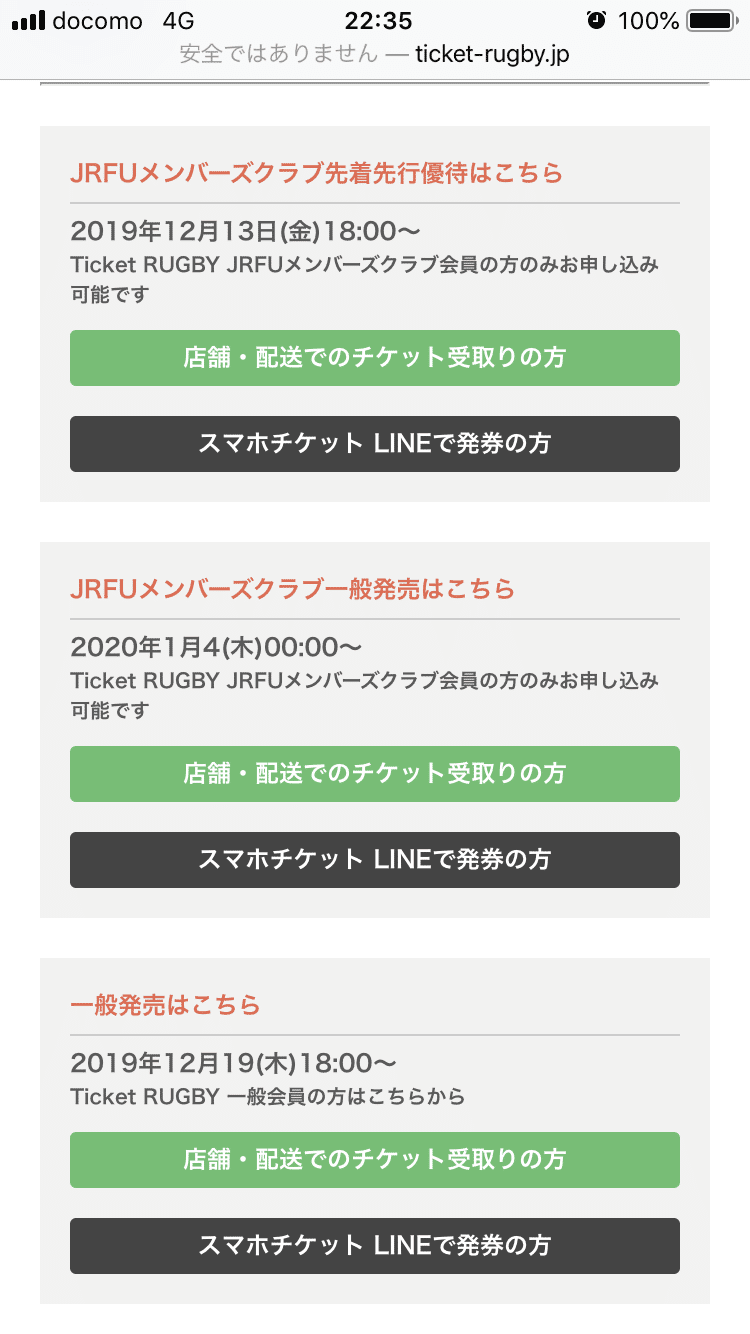Pick 店舗・配送 for 2019年12月19日 一般発売
Image resolution: width=750 pixels, height=1334 pixels.
point(375,1160)
